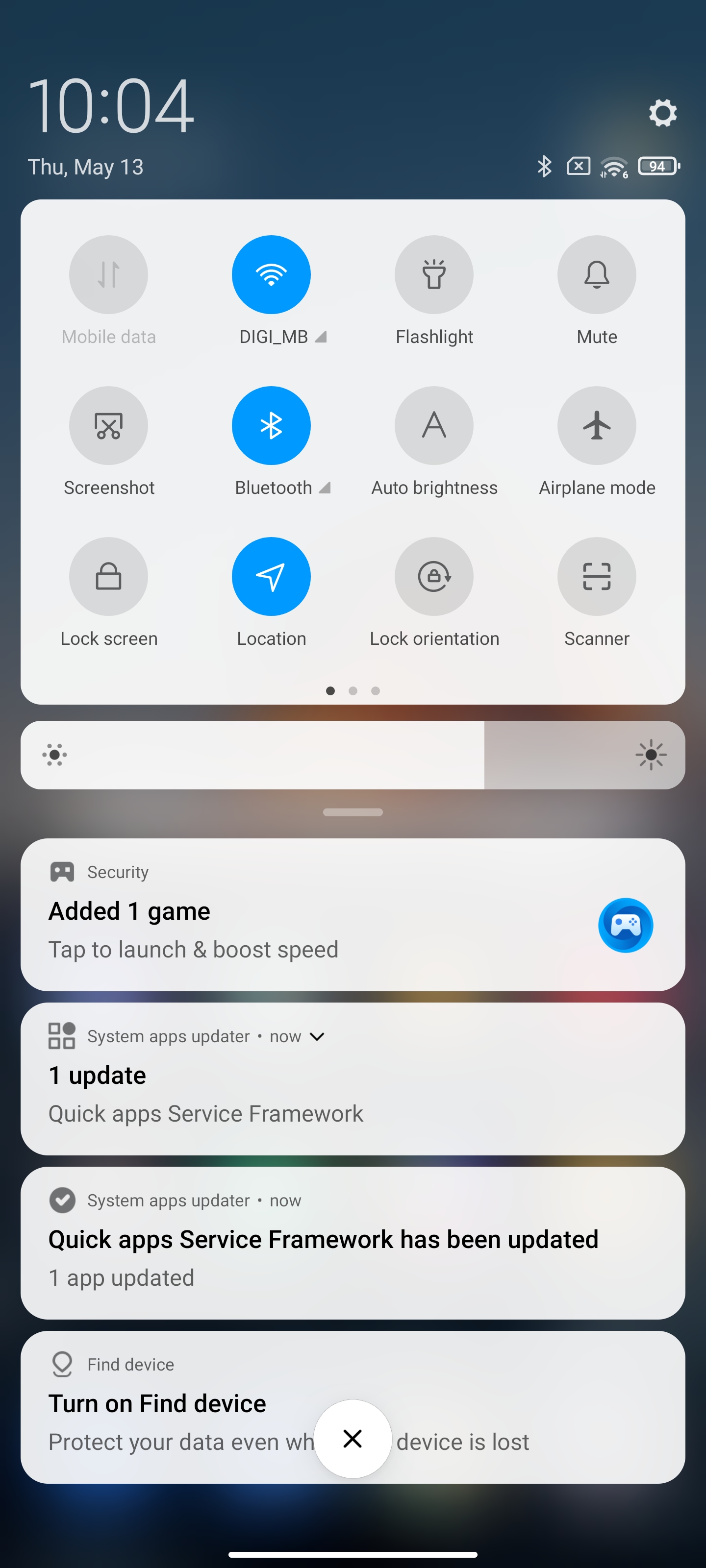Turn off Location
The width and height of the screenshot is (706, 1568).
point(271,576)
